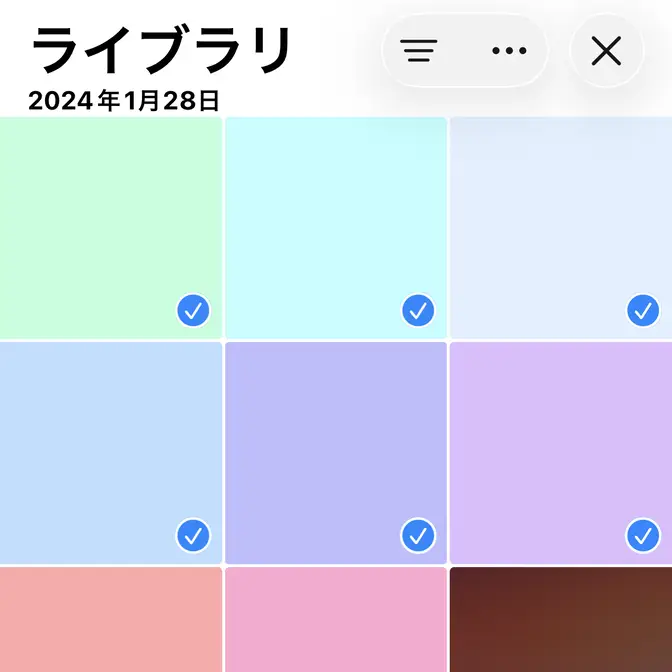The image size is (672, 672).
Task: Select the dark brown photo tile
Action: point(561,620)
